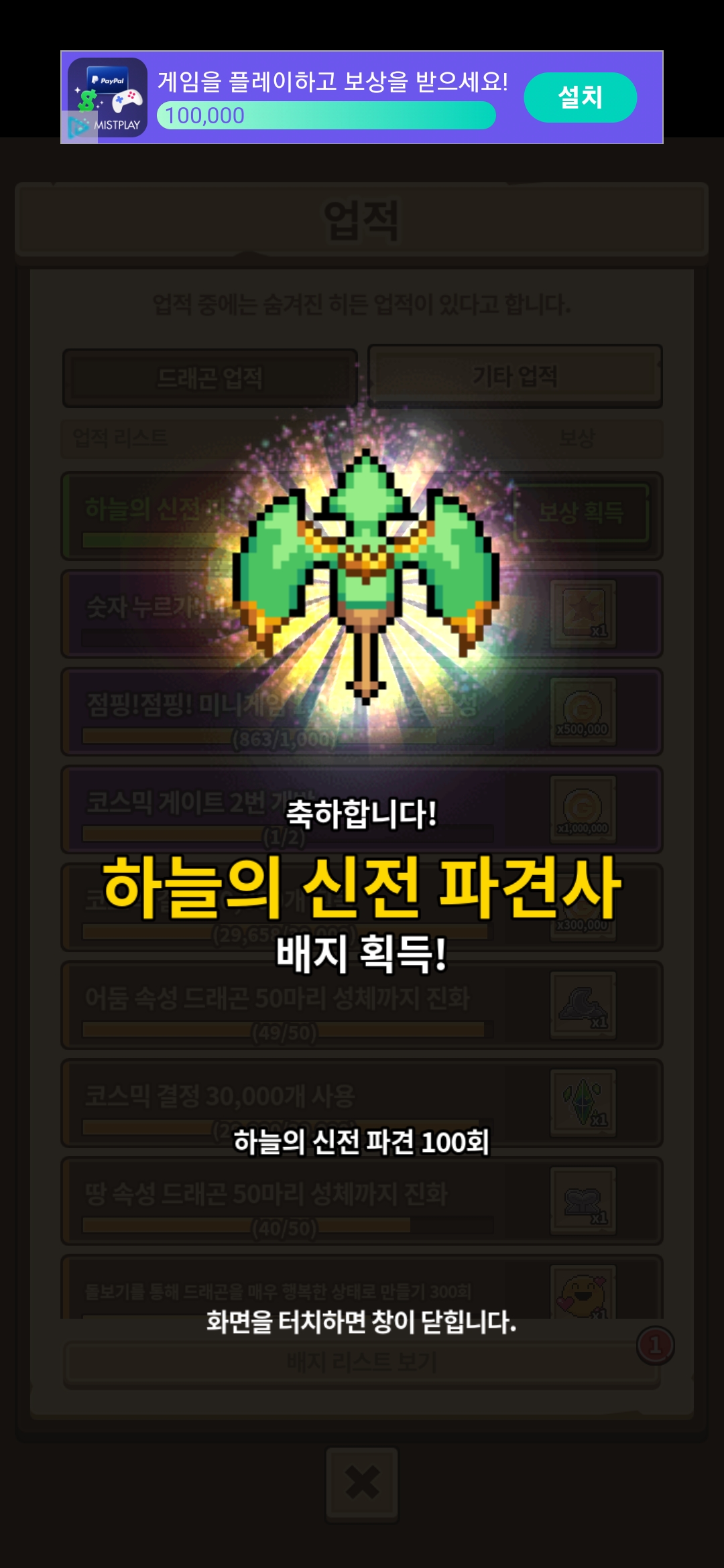Tap the 설치 install button in the ad banner

pos(580,97)
